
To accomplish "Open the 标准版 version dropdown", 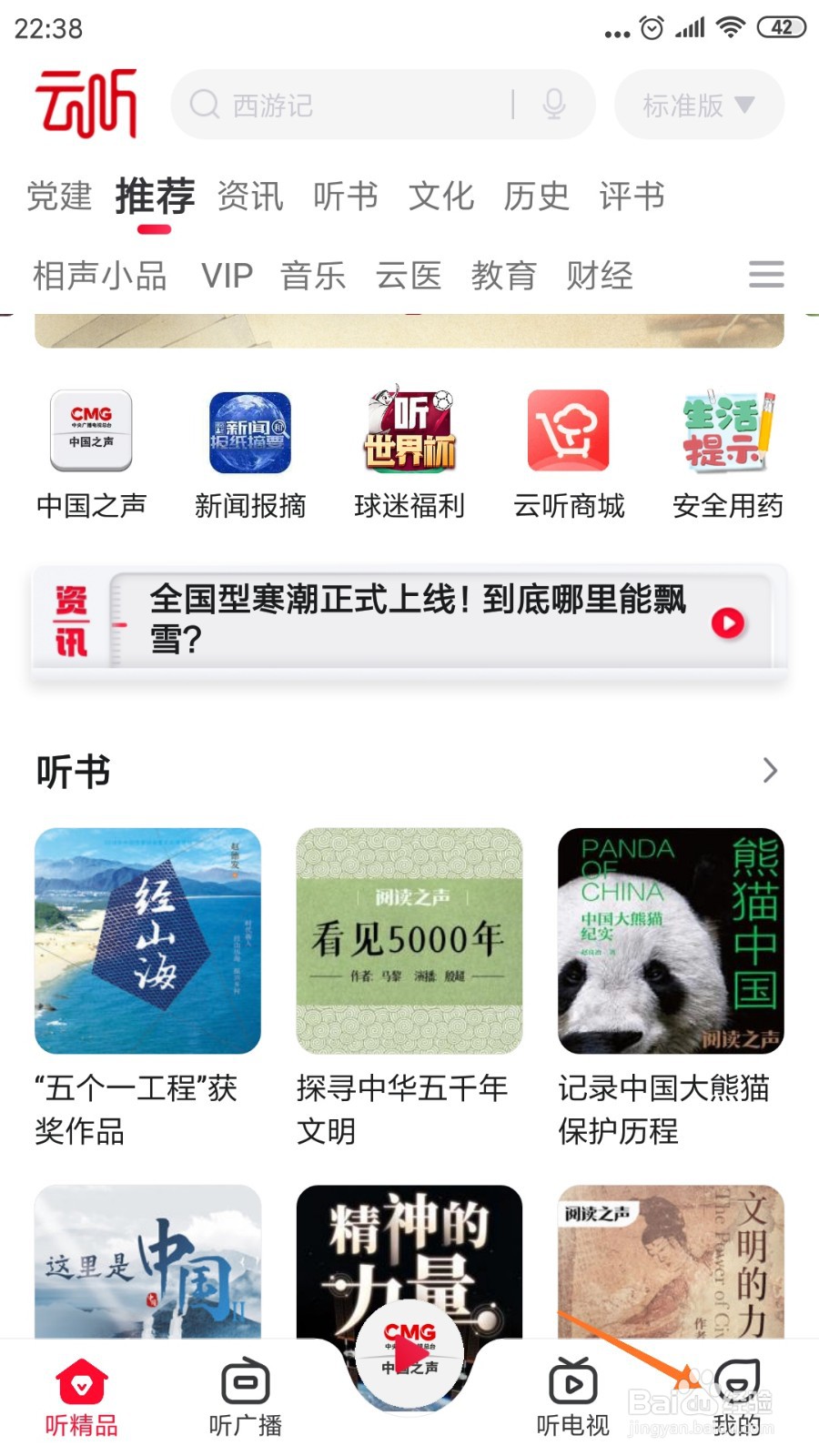I will 698,105.
